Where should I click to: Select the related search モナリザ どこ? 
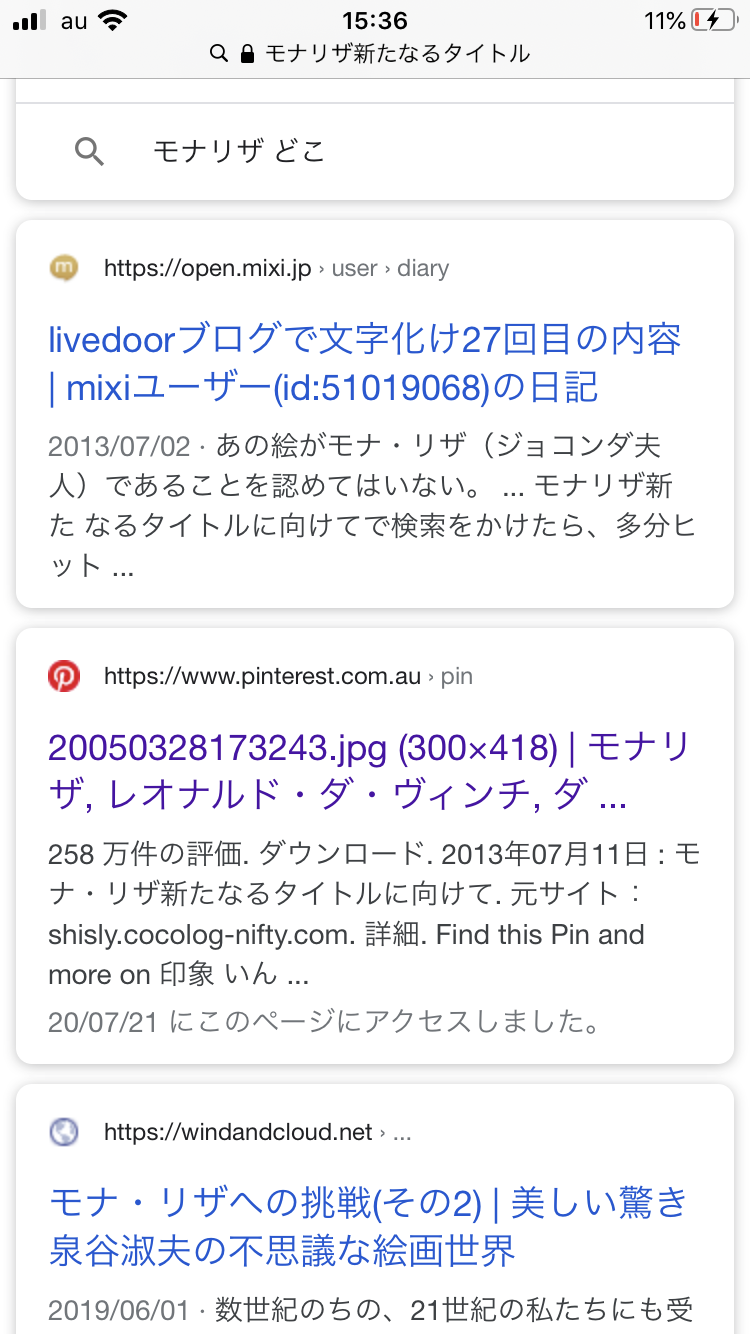pos(240,151)
